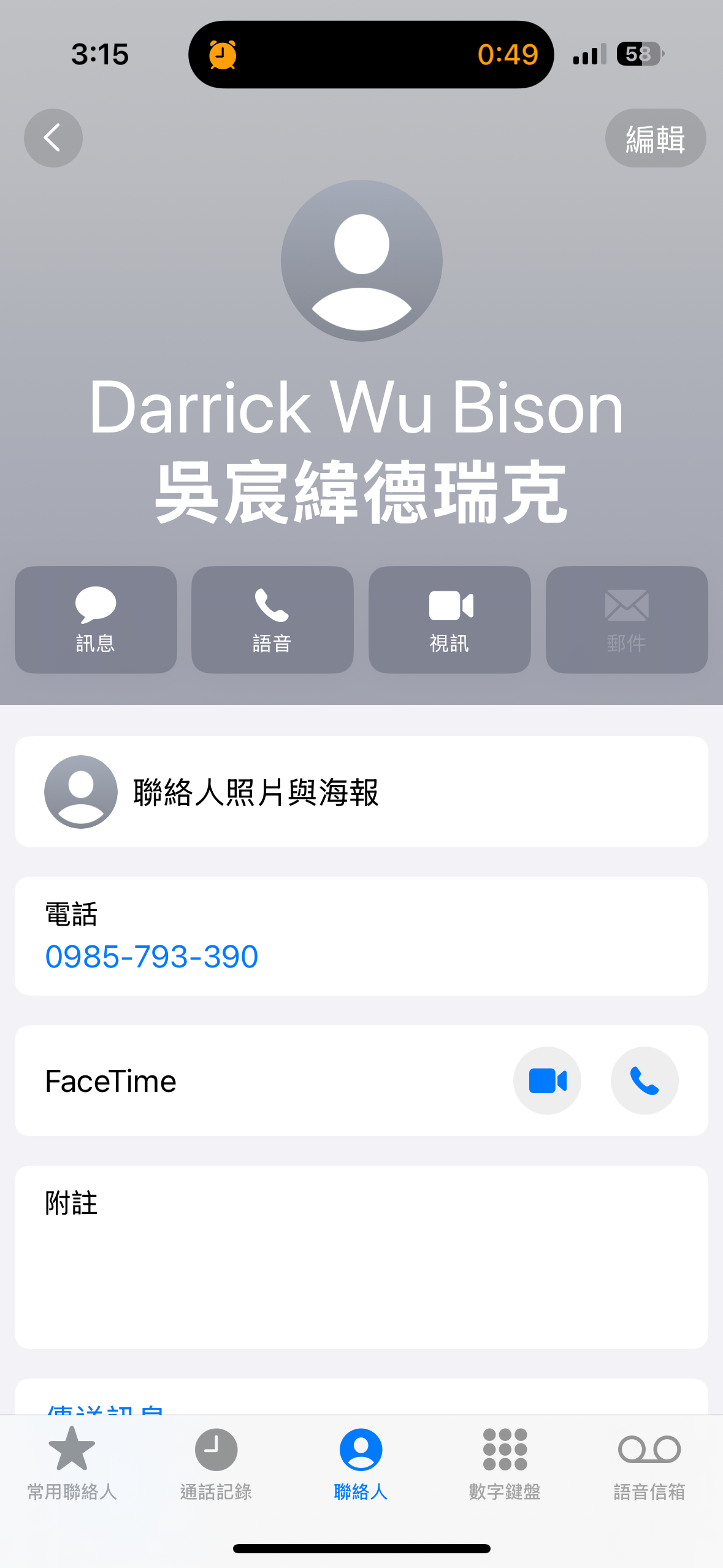Image resolution: width=723 pixels, height=1568 pixels.
Task: Tap the 附註 notes field
Action: pyautogui.click(x=361, y=1256)
